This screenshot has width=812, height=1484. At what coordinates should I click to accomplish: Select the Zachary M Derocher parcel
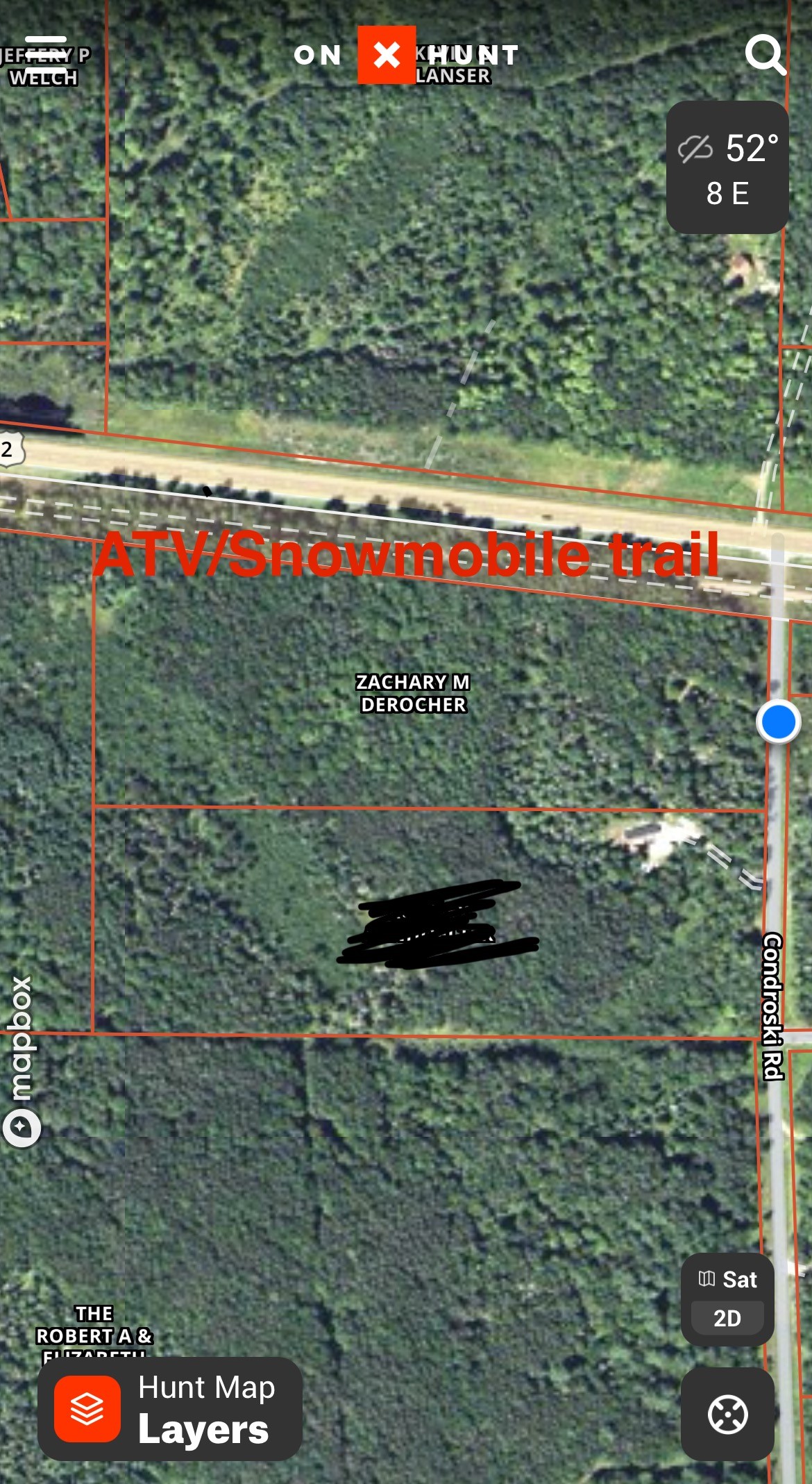[x=413, y=693]
